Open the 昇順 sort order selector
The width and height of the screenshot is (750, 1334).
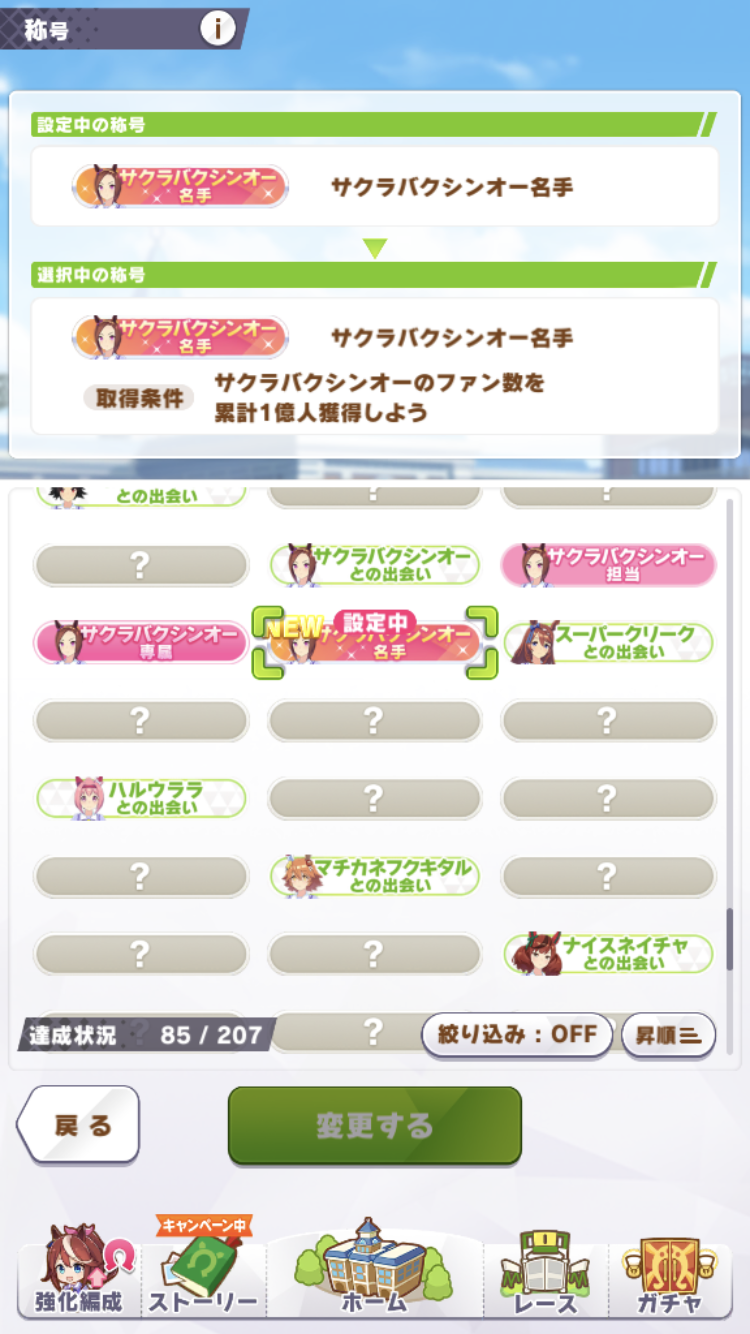click(x=668, y=1035)
